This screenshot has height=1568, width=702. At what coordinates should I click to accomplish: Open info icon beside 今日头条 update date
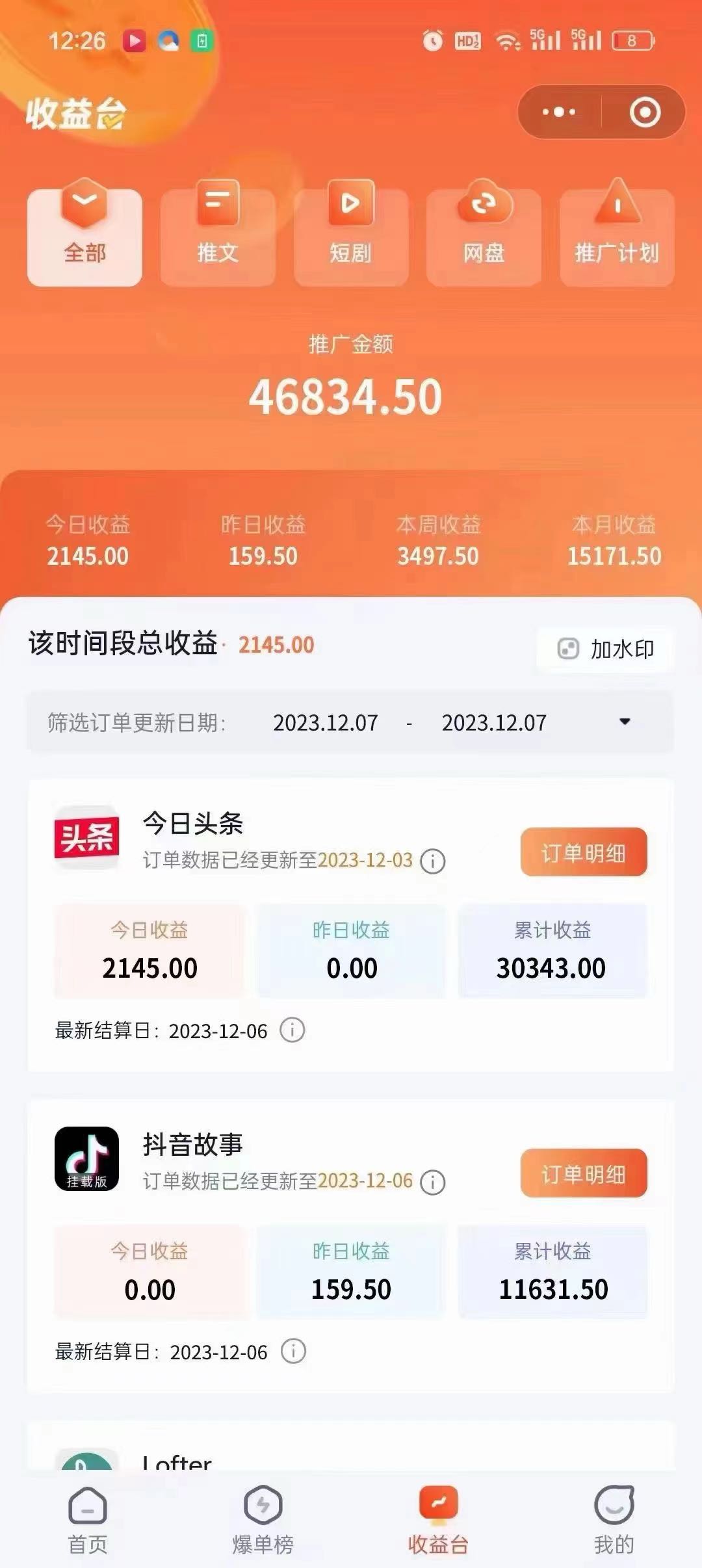[x=433, y=861]
